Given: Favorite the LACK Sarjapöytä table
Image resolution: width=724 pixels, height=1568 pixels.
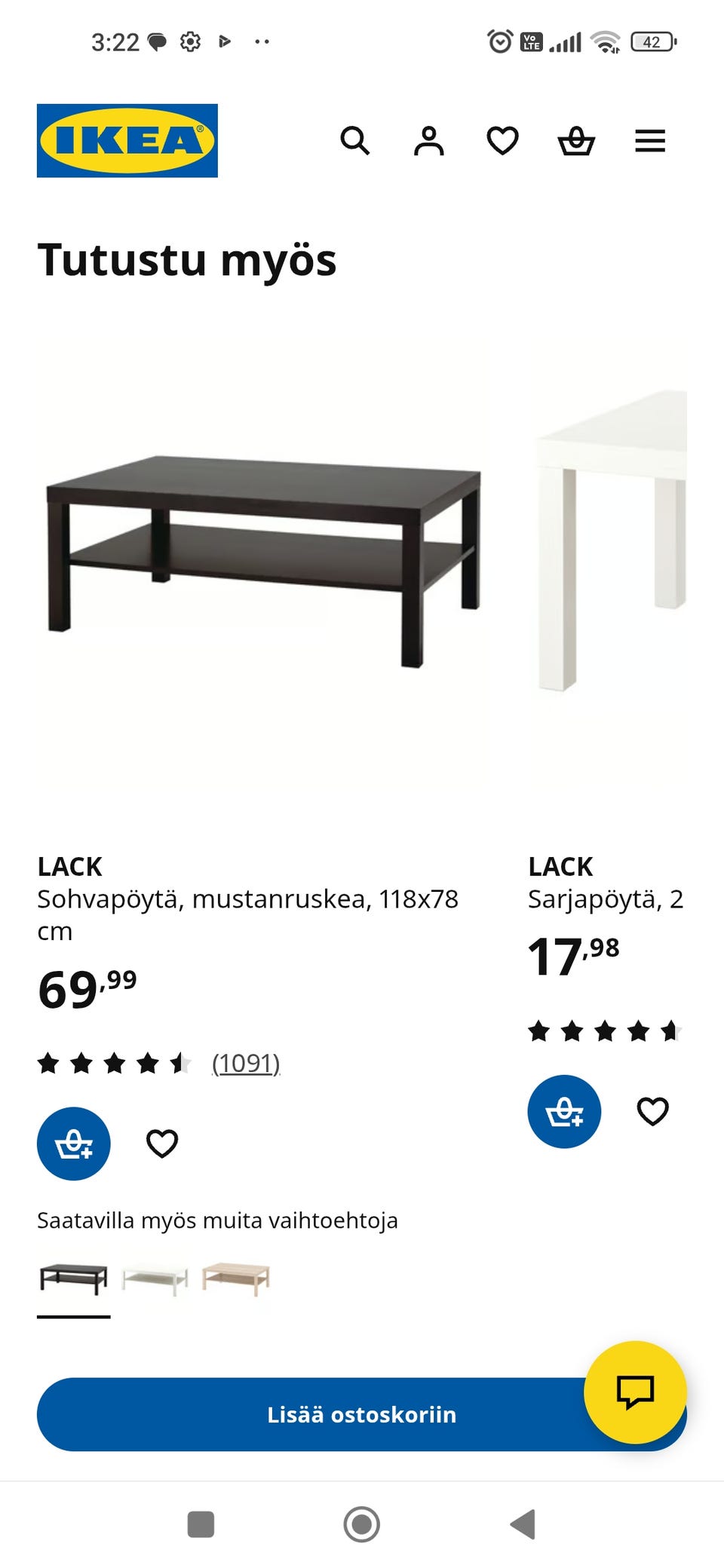Looking at the screenshot, I should pyautogui.click(x=652, y=1112).
